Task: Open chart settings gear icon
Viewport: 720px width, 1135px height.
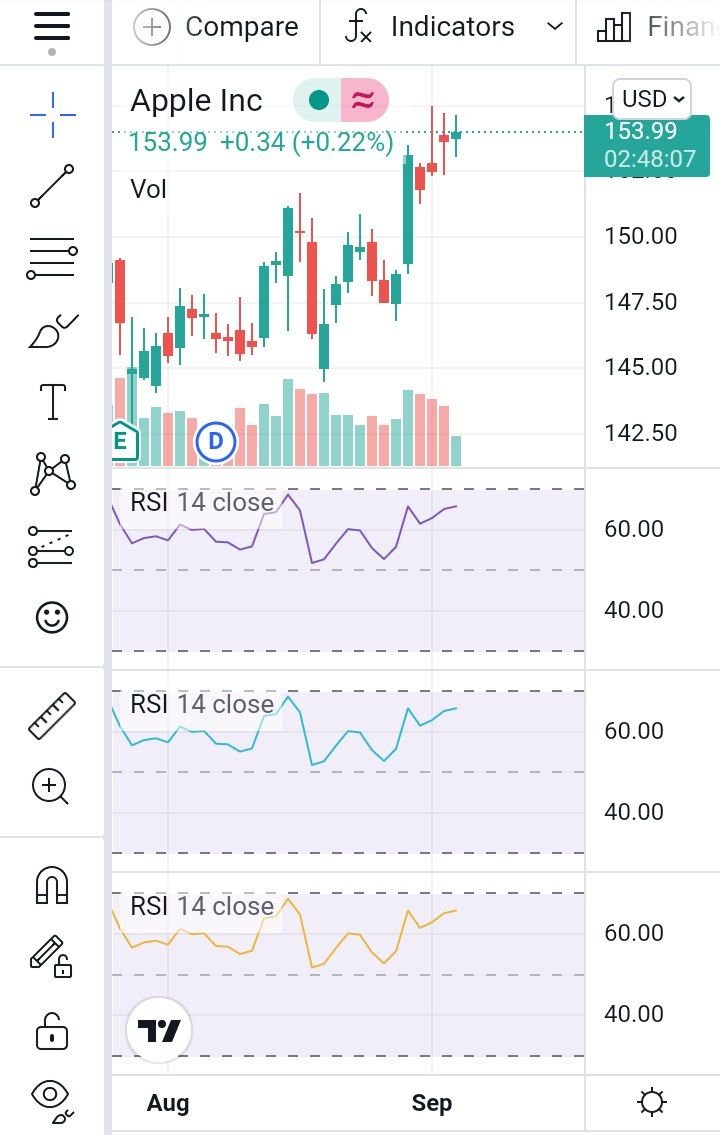Action: (652, 1103)
